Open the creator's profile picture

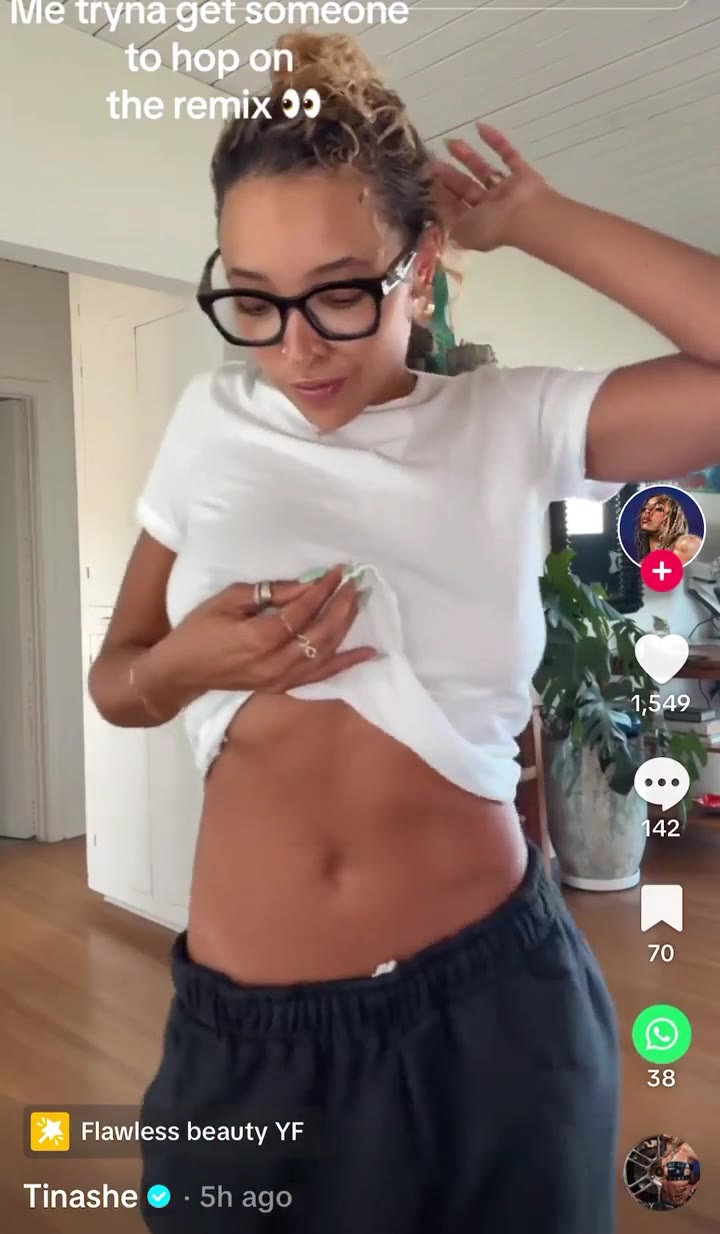coord(661,525)
